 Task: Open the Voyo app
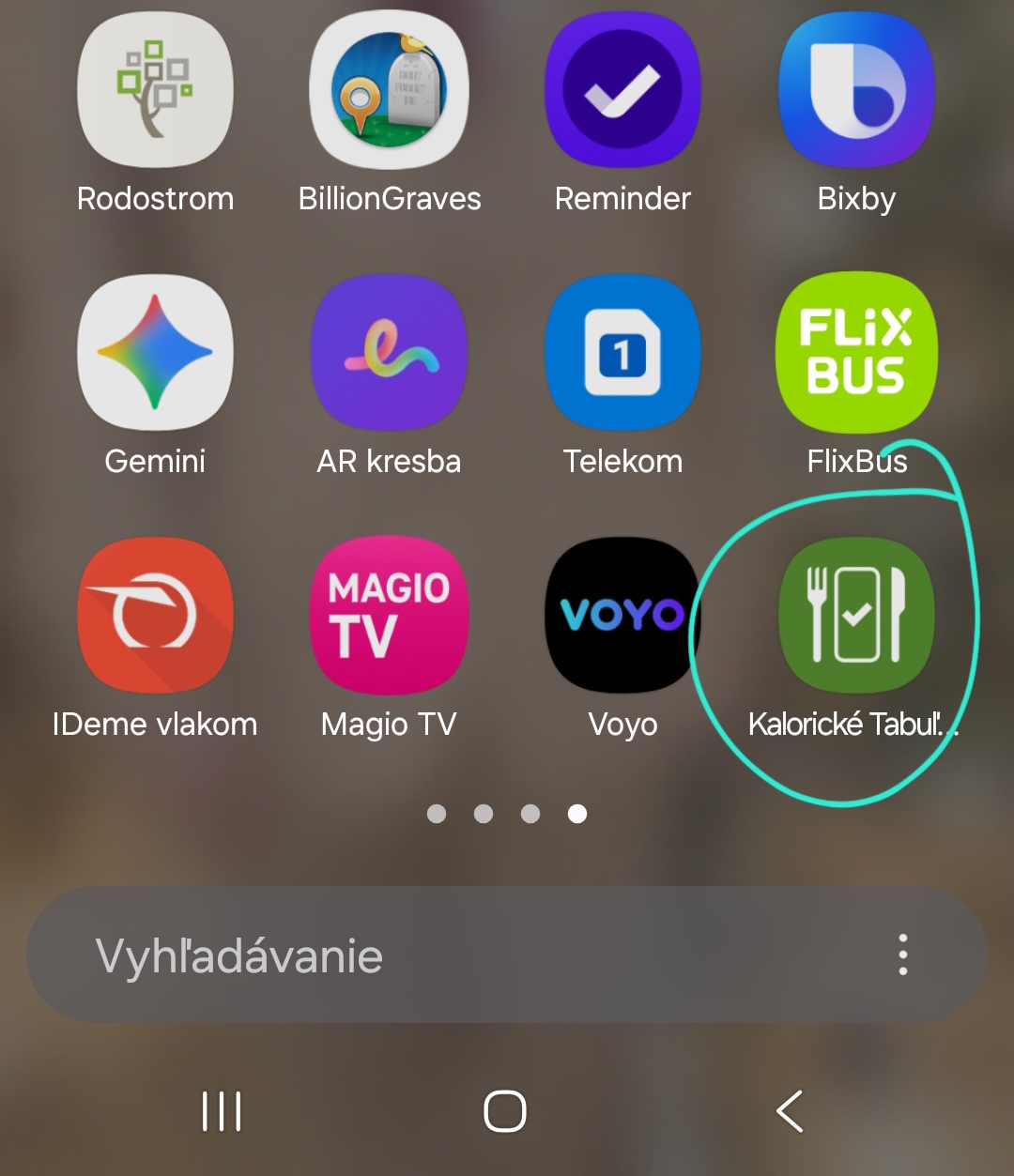(622, 616)
